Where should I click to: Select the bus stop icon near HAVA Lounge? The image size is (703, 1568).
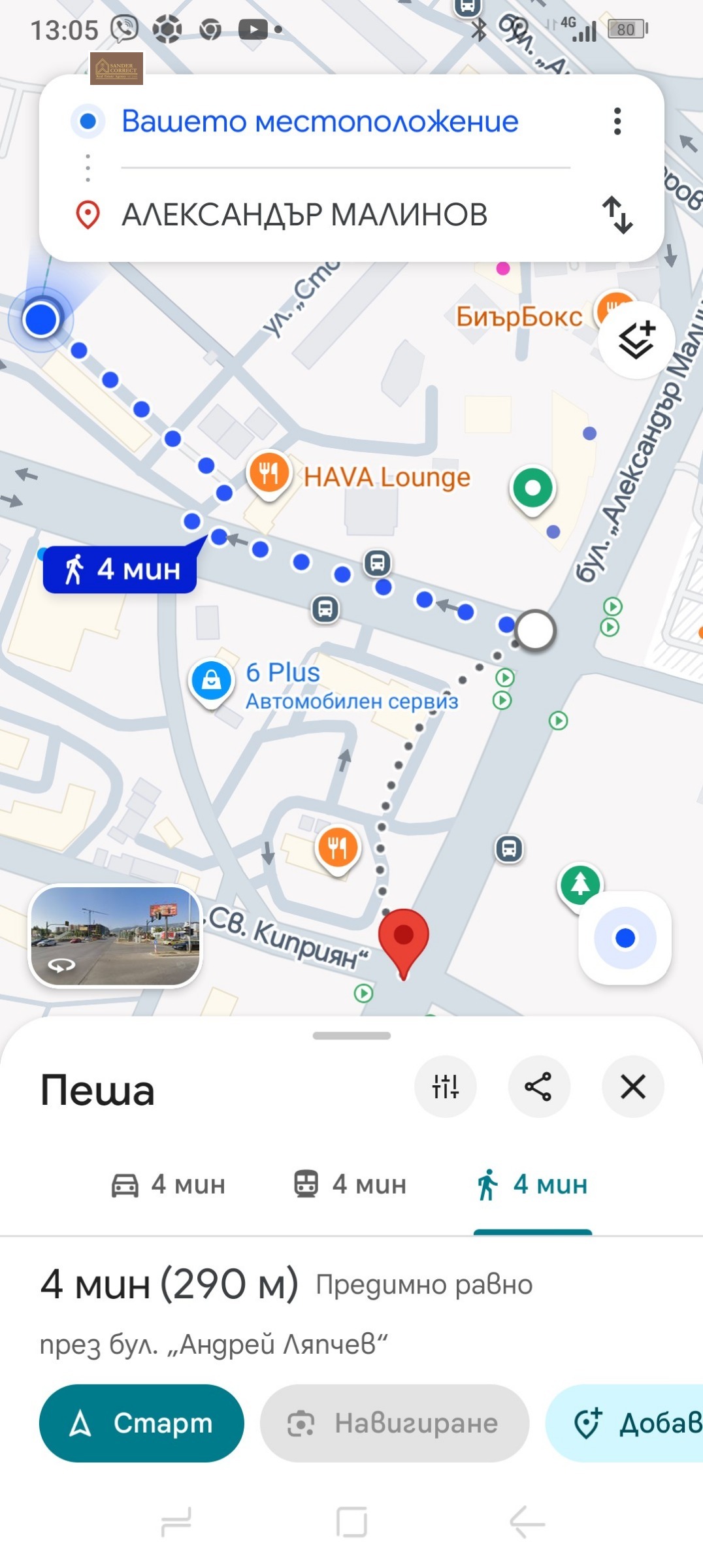point(376,563)
